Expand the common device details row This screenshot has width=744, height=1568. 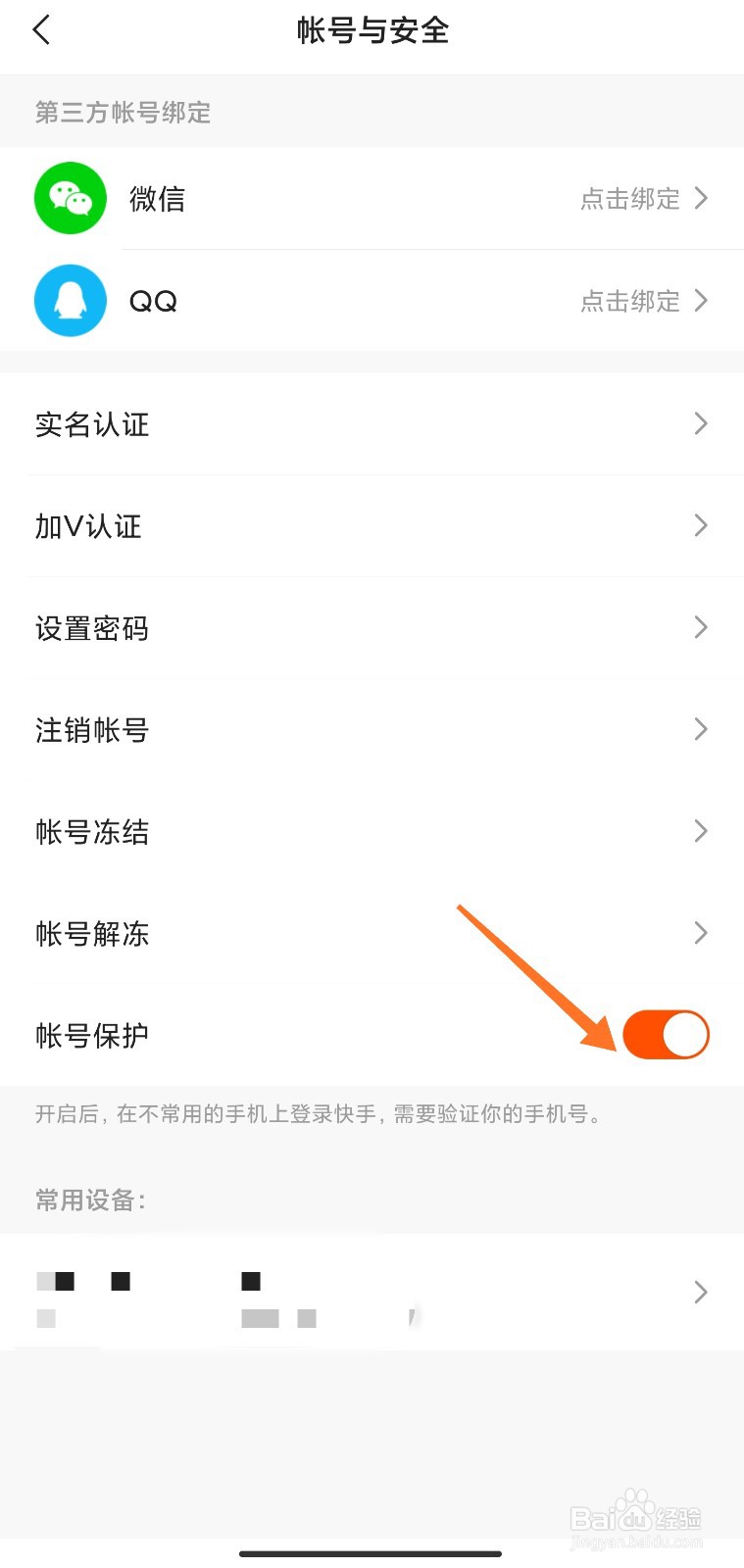tap(372, 1294)
